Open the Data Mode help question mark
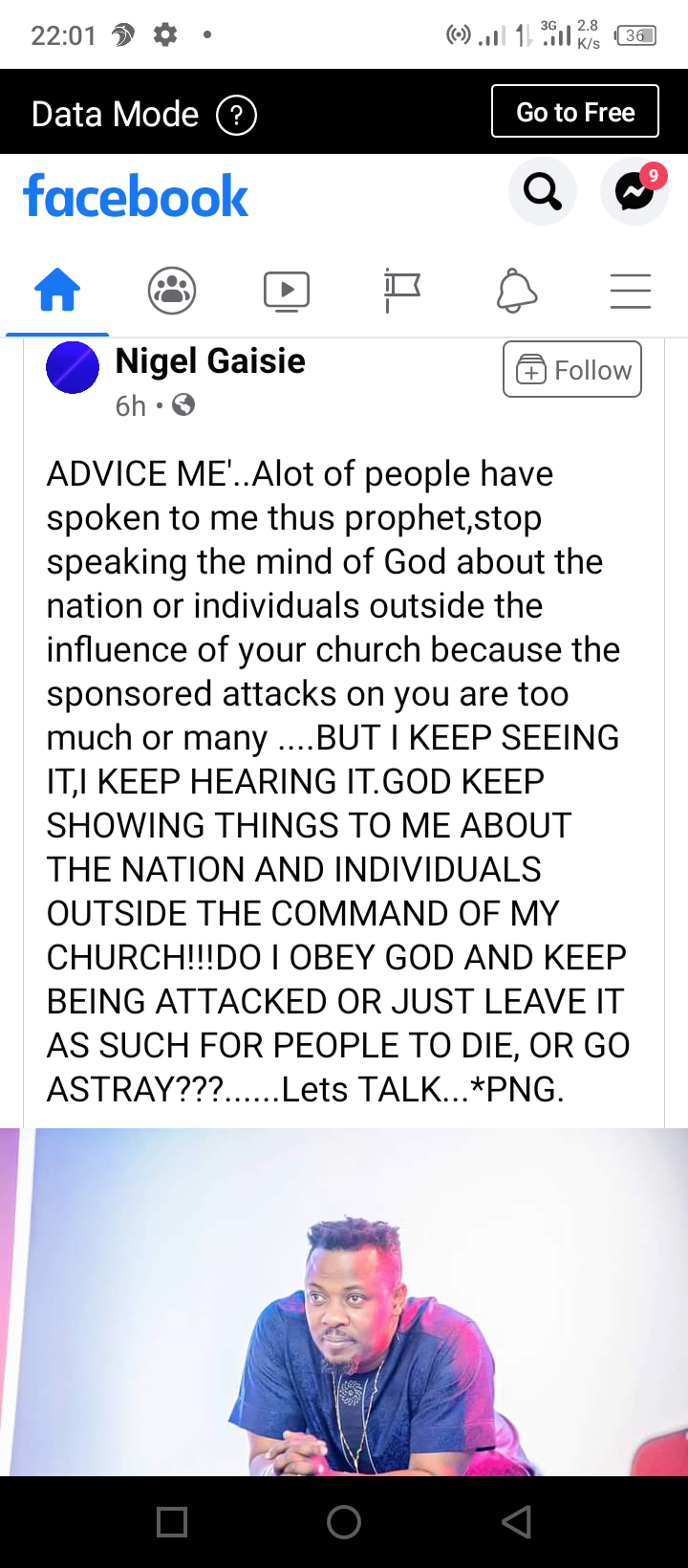Image resolution: width=688 pixels, height=1568 pixels. pyautogui.click(x=236, y=116)
